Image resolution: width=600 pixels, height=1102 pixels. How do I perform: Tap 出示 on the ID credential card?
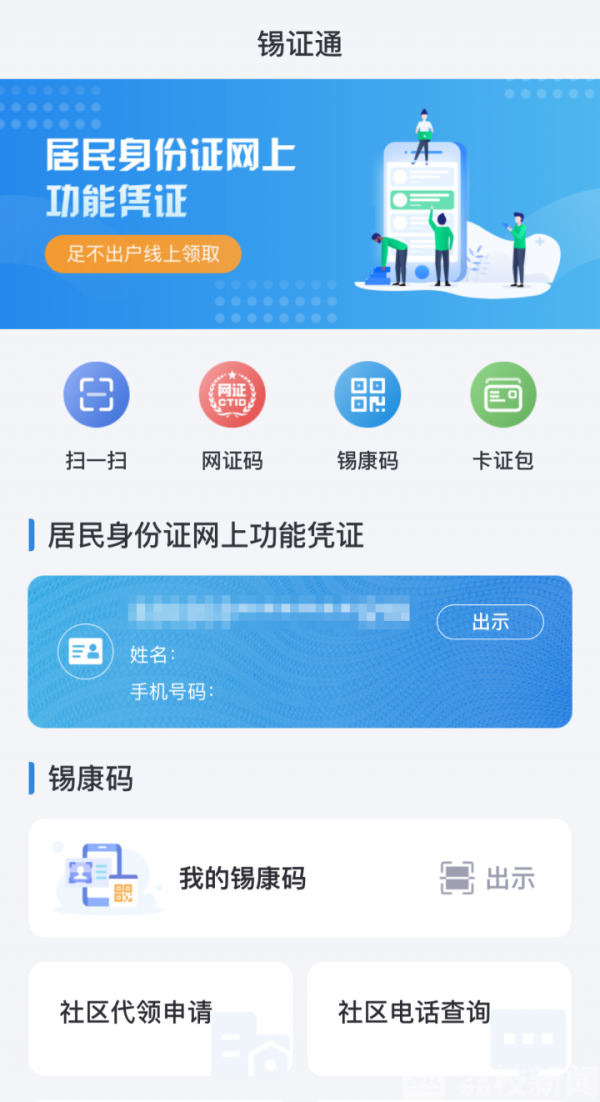point(490,622)
